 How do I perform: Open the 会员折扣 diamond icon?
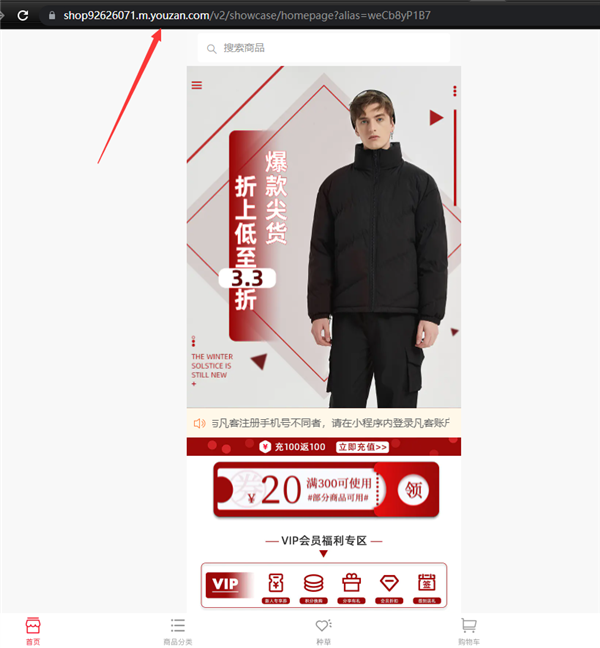click(x=389, y=586)
